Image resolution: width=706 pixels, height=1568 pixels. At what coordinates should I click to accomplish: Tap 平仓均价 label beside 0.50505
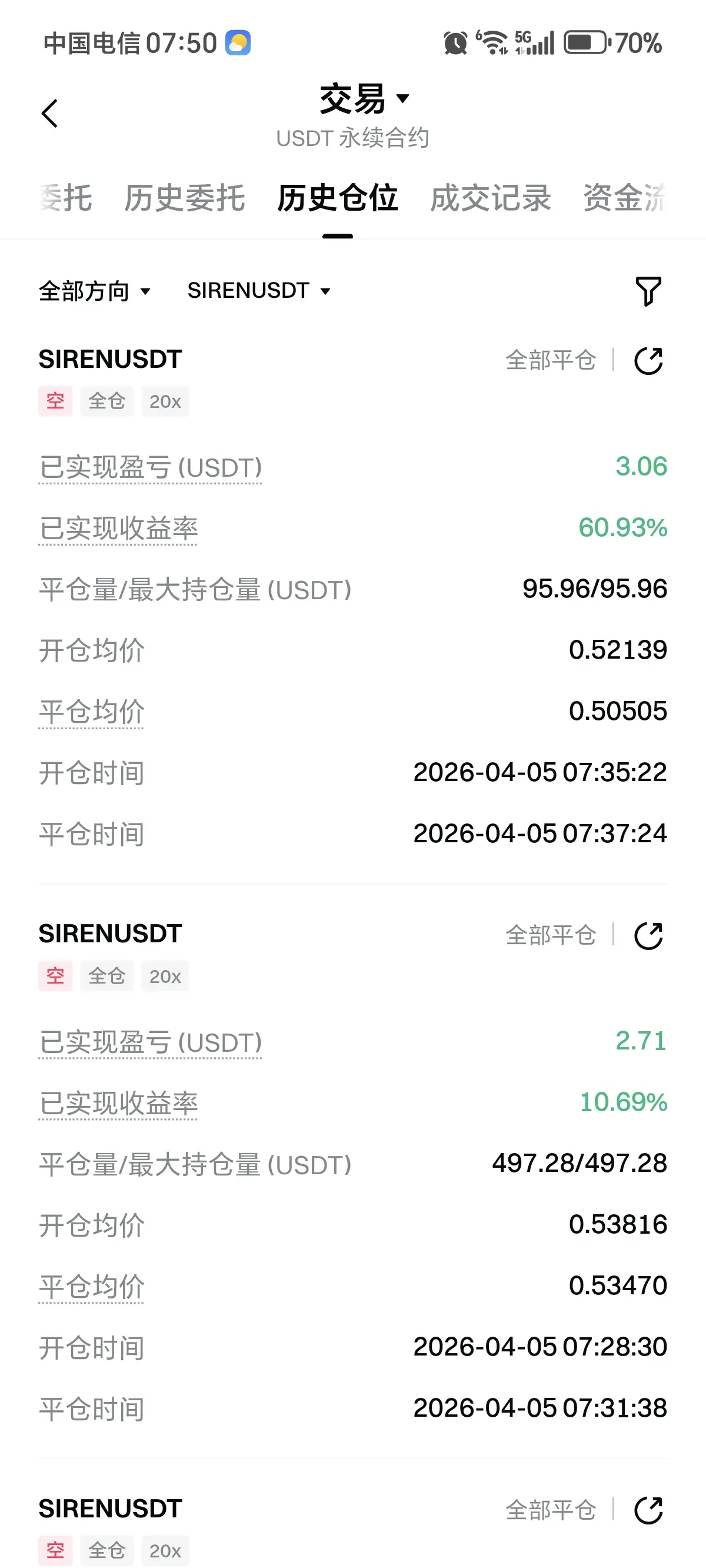pos(91,712)
